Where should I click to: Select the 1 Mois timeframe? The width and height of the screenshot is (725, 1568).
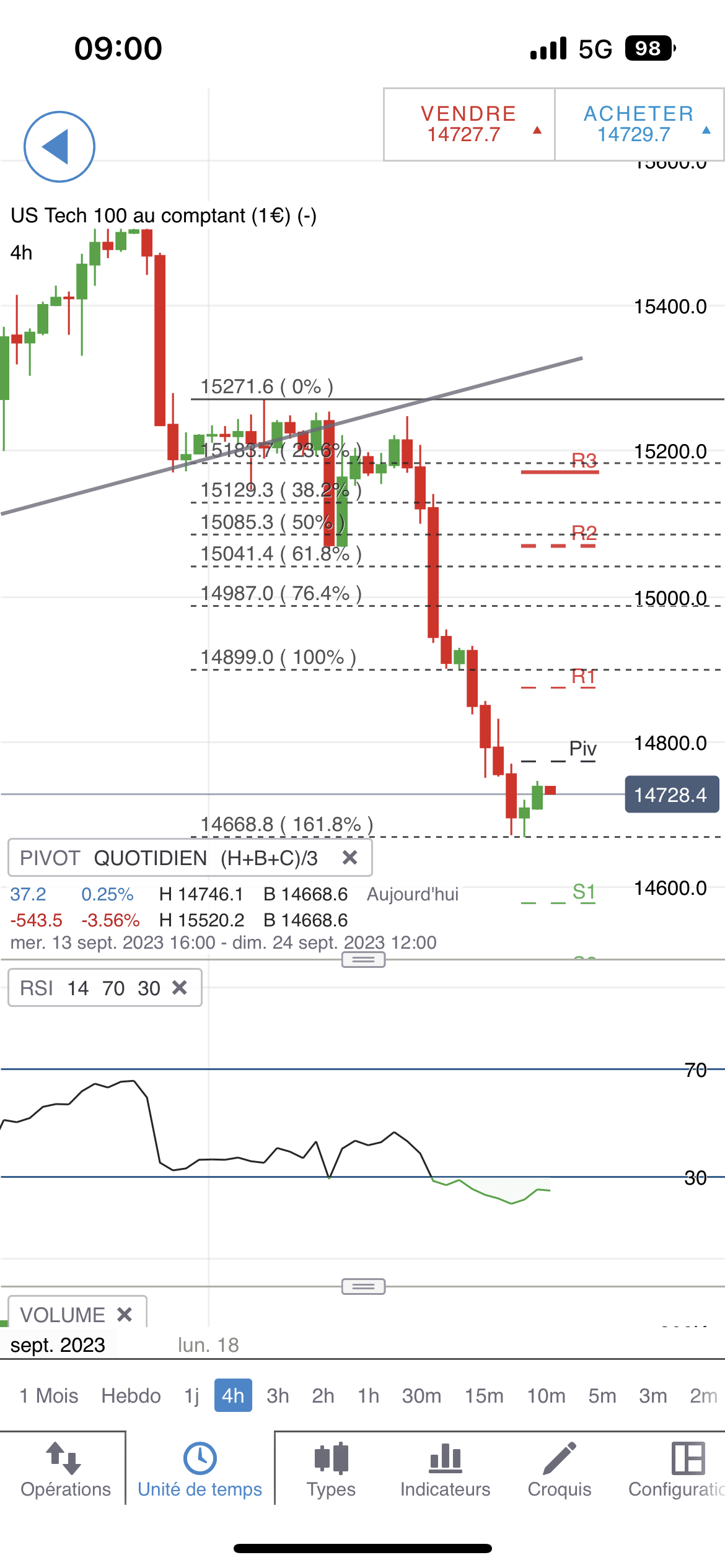(49, 1396)
